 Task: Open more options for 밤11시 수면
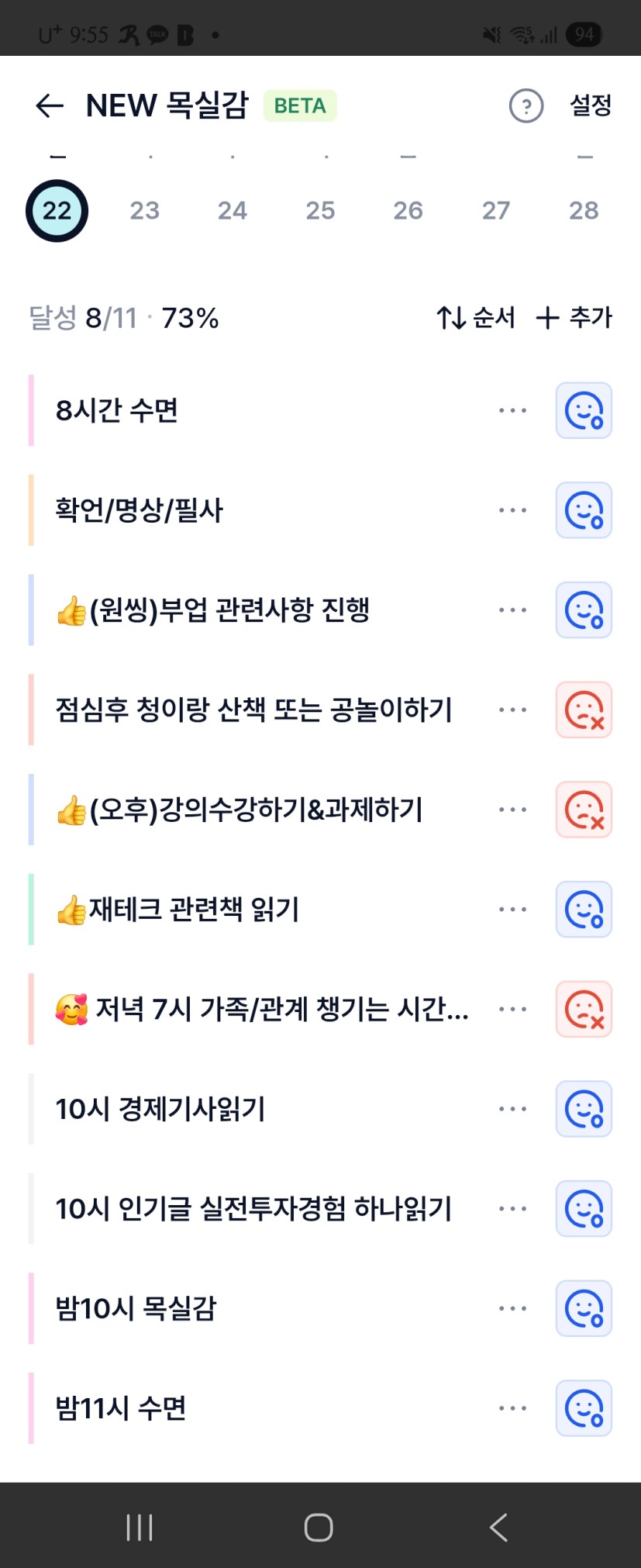tap(512, 1408)
